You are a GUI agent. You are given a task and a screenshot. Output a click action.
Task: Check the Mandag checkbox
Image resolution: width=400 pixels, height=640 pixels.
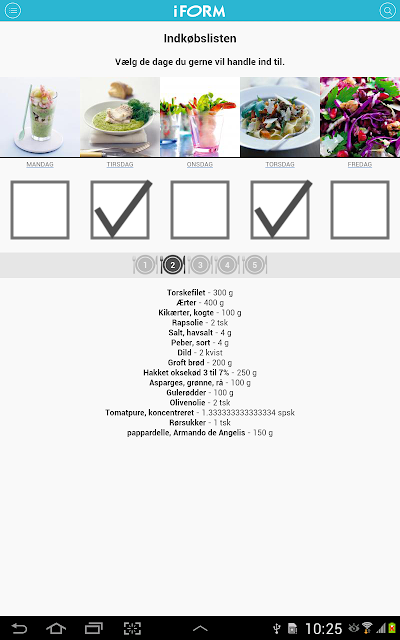click(40, 210)
